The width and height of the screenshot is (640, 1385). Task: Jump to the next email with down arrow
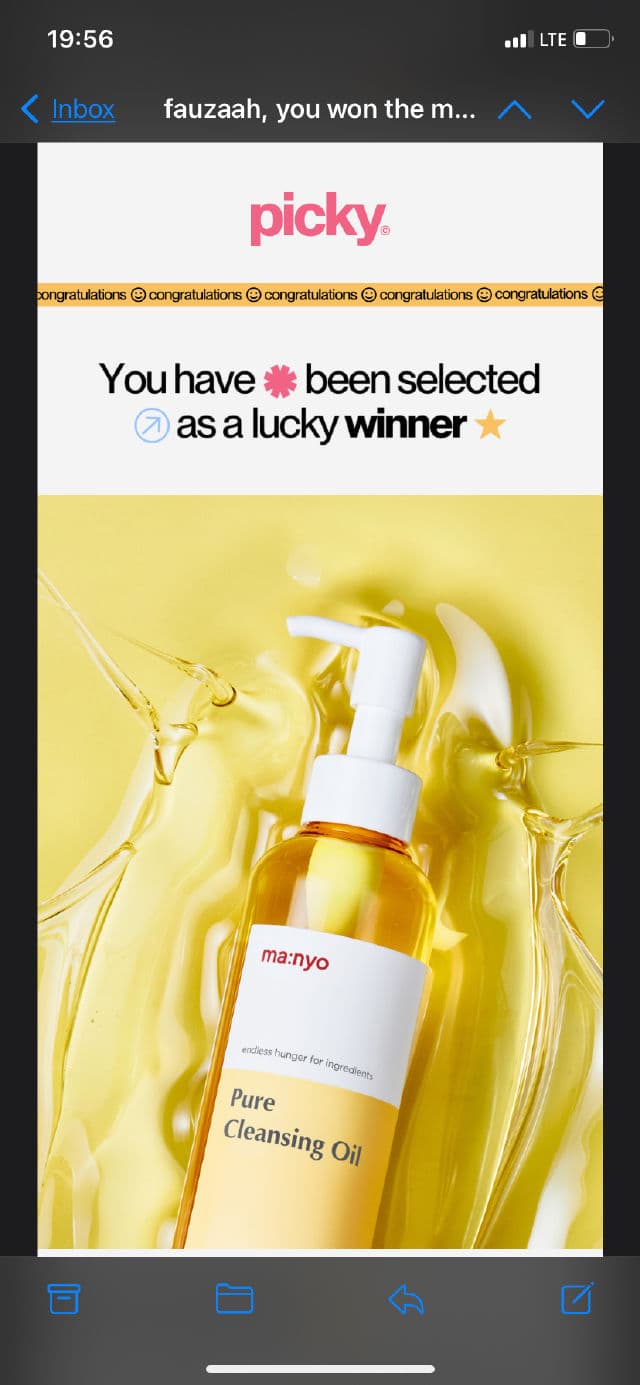click(587, 109)
